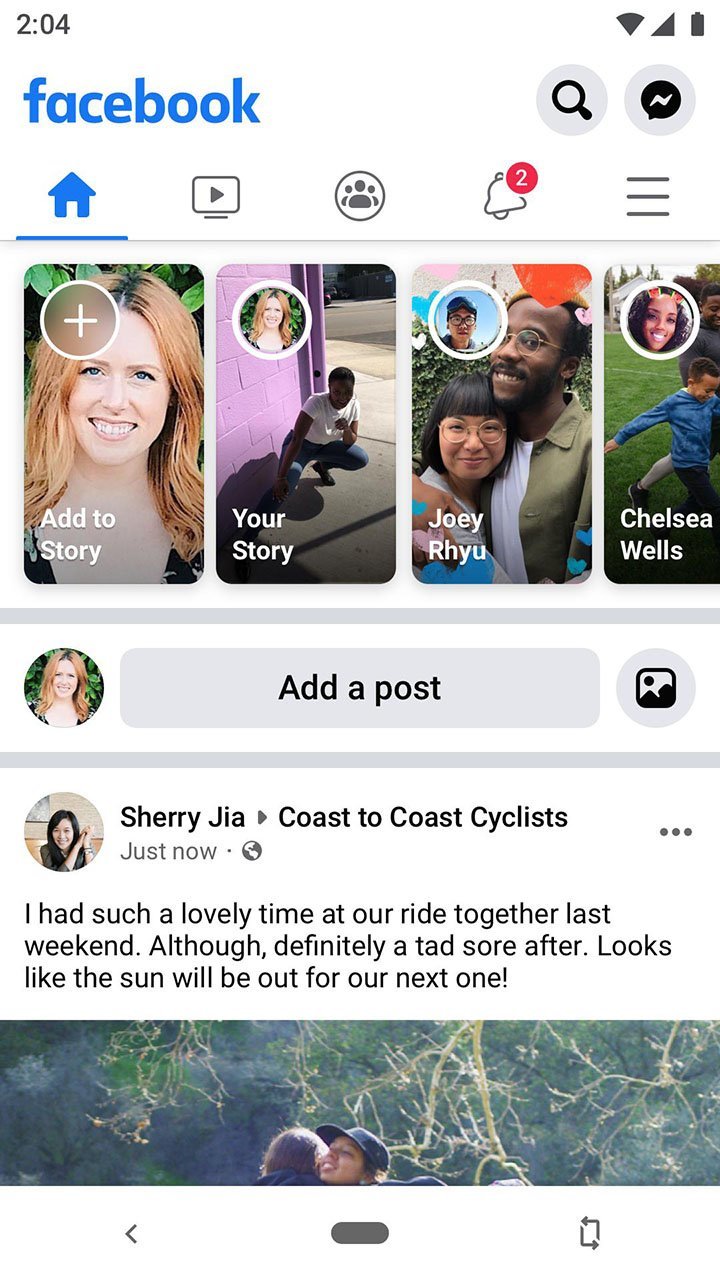
Task: Open the photo in Sherry Jia's post
Action: click(360, 1100)
